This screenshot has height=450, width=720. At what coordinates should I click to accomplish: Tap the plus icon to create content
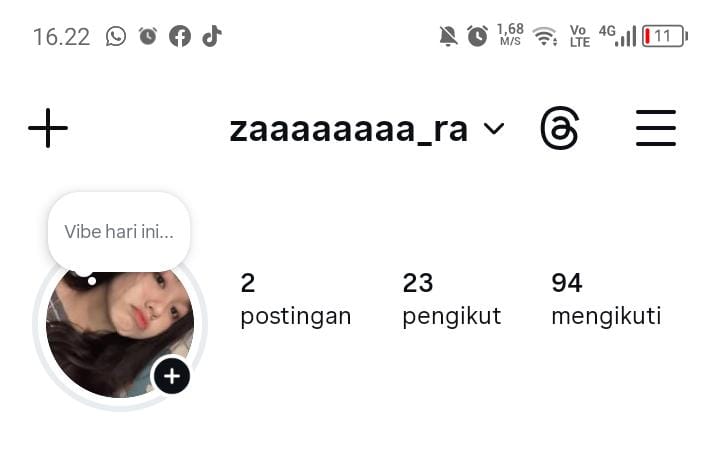[x=48, y=129]
